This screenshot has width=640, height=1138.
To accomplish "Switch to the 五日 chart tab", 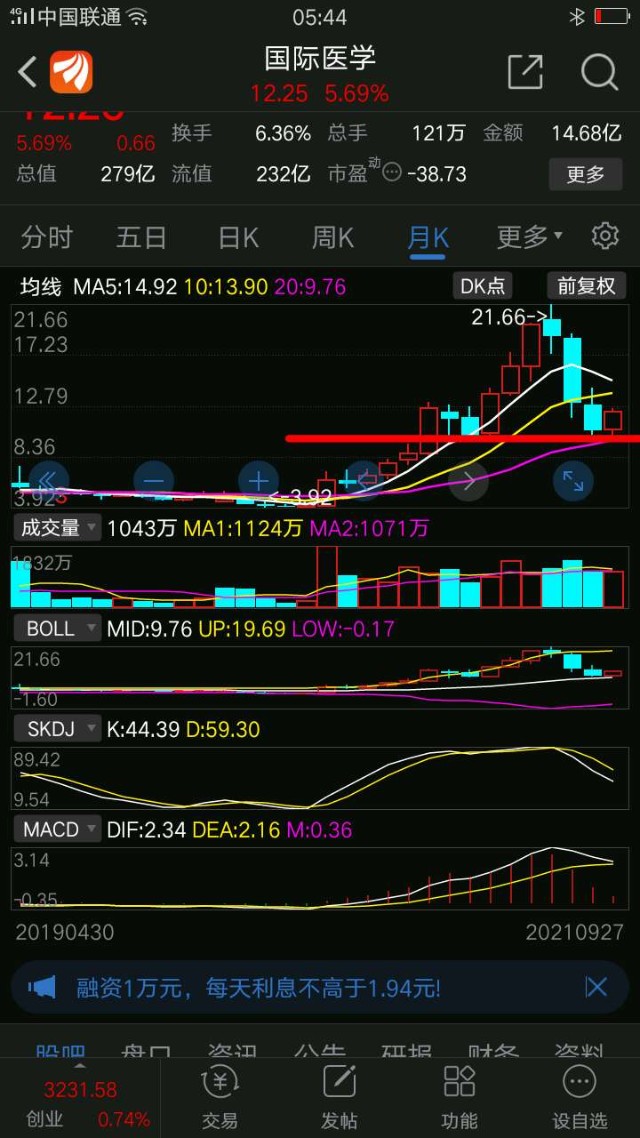I will (141, 237).
